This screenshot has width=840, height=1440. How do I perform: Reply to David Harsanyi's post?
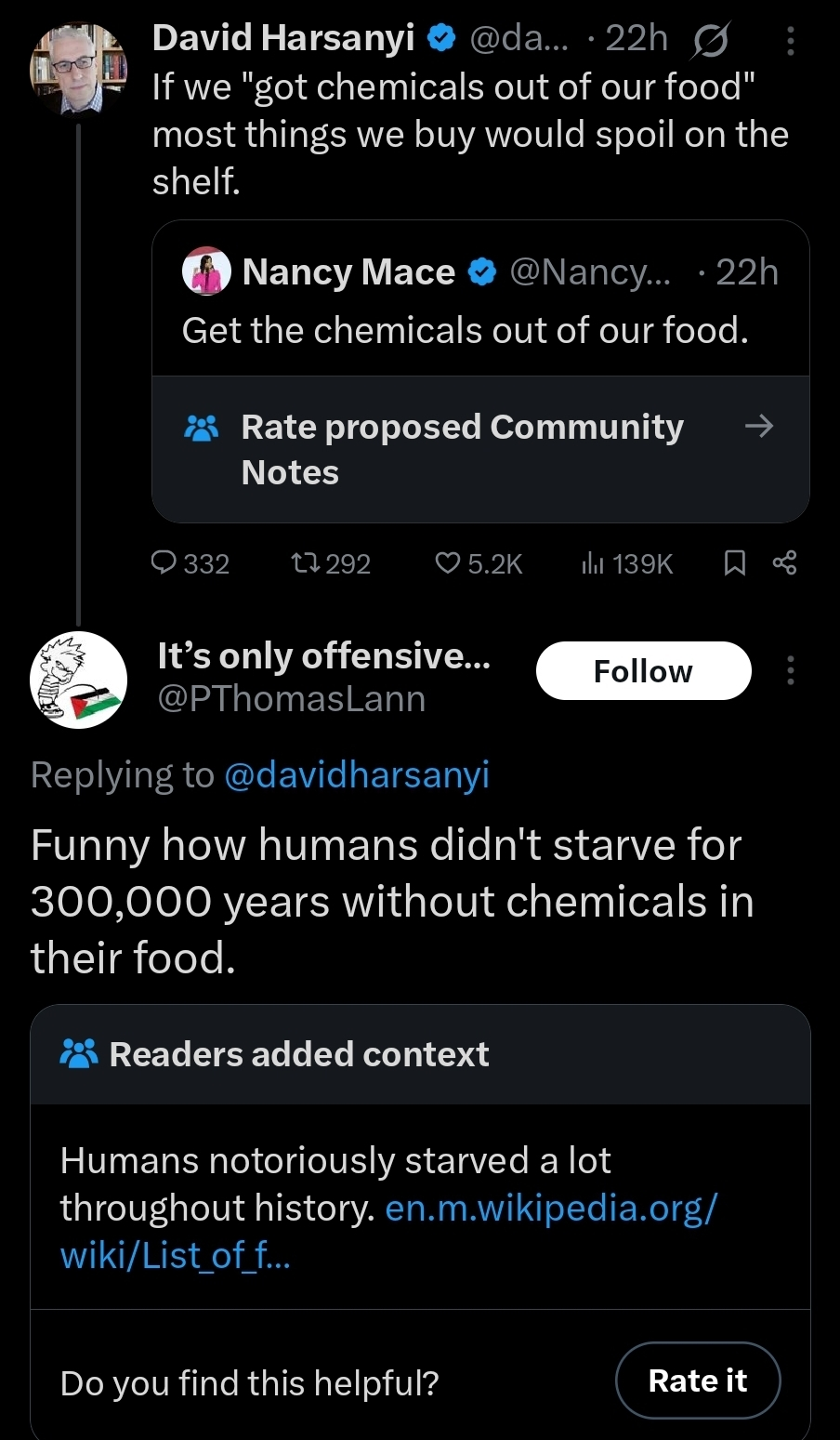190,563
